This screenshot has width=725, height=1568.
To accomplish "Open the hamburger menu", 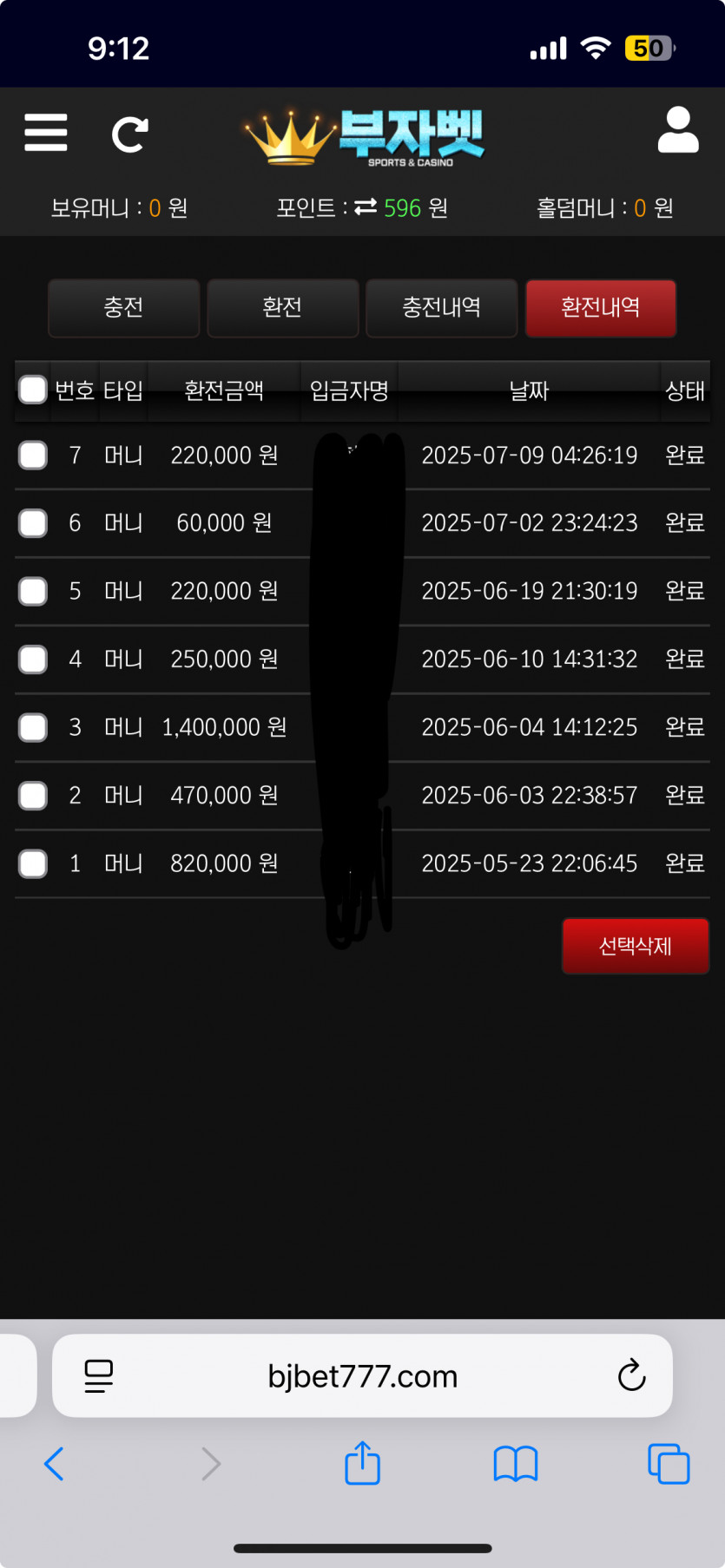I will [45, 132].
